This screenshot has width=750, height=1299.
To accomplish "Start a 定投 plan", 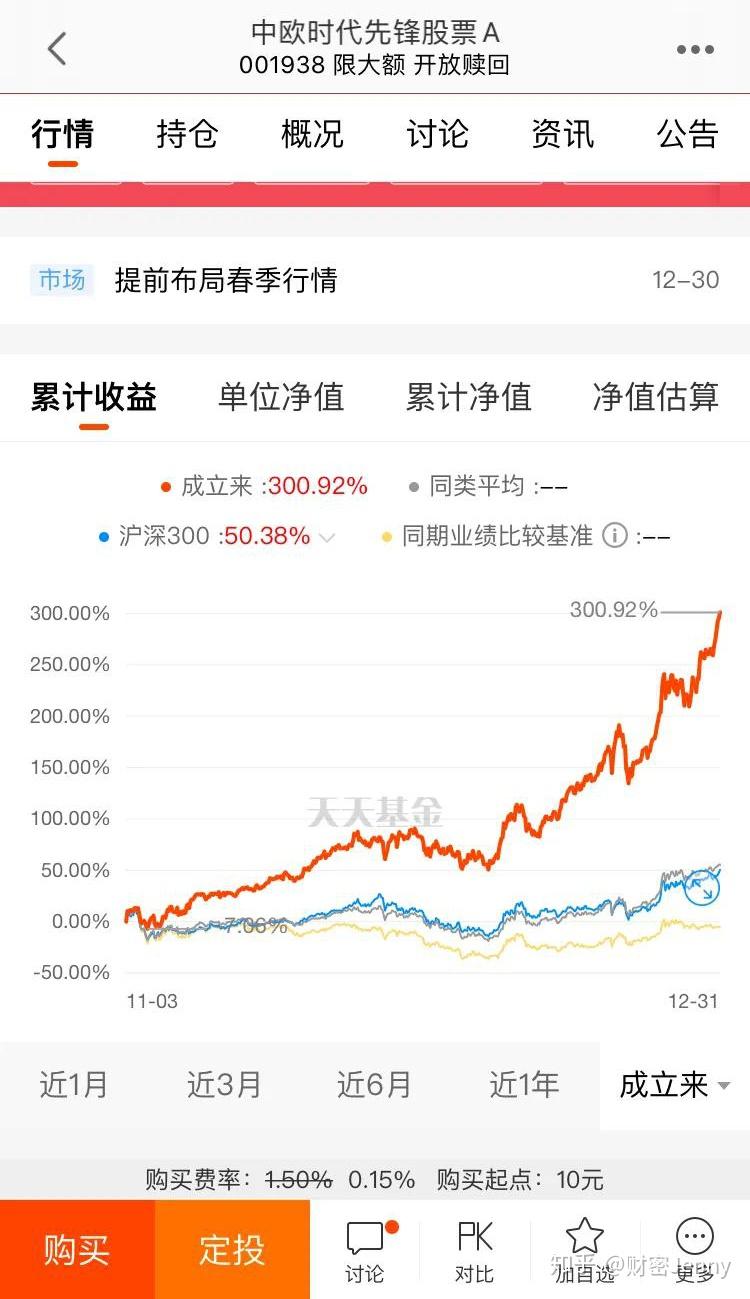I will [232, 1249].
